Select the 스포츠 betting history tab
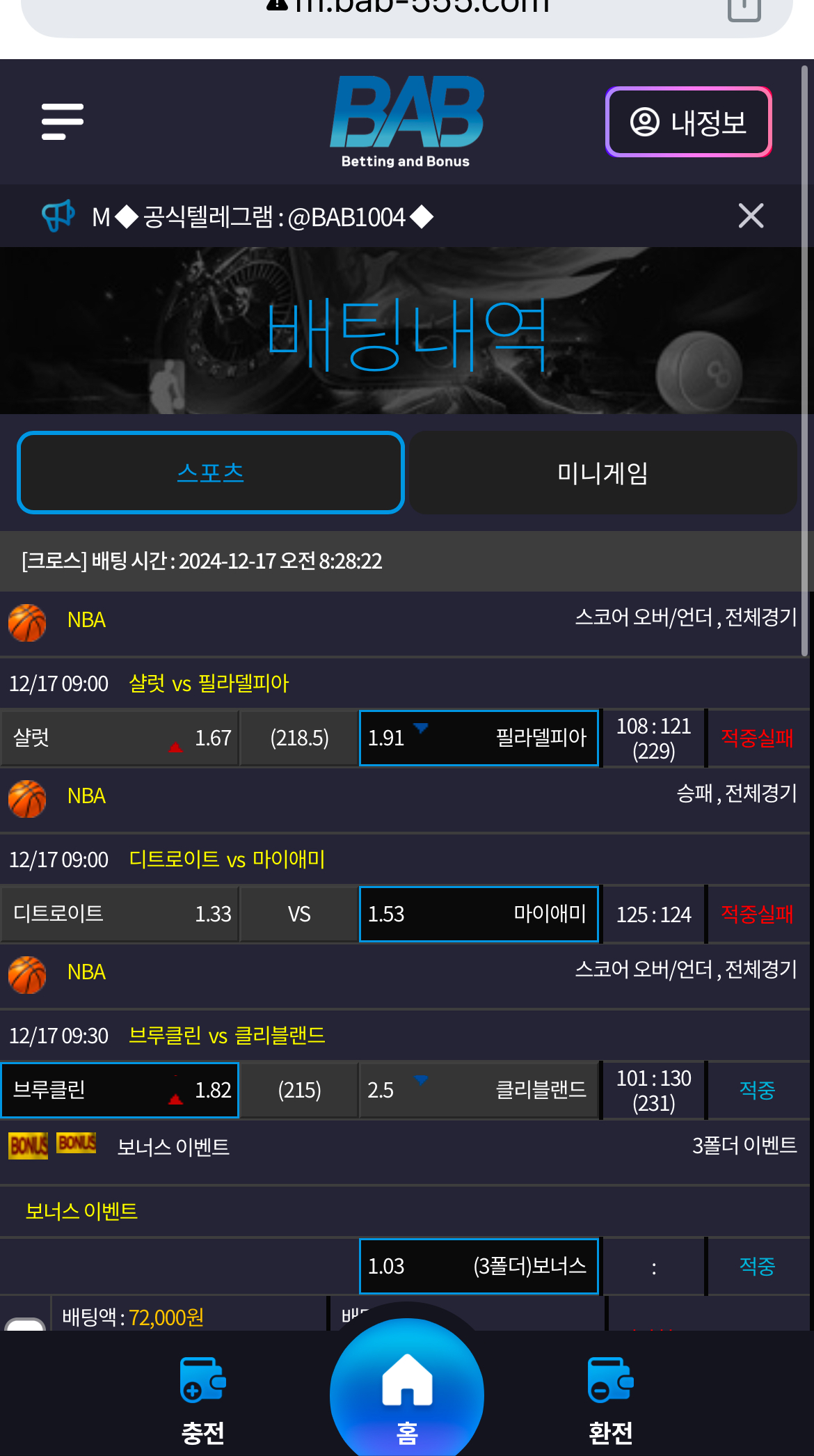The width and height of the screenshot is (814, 1456). (x=211, y=473)
